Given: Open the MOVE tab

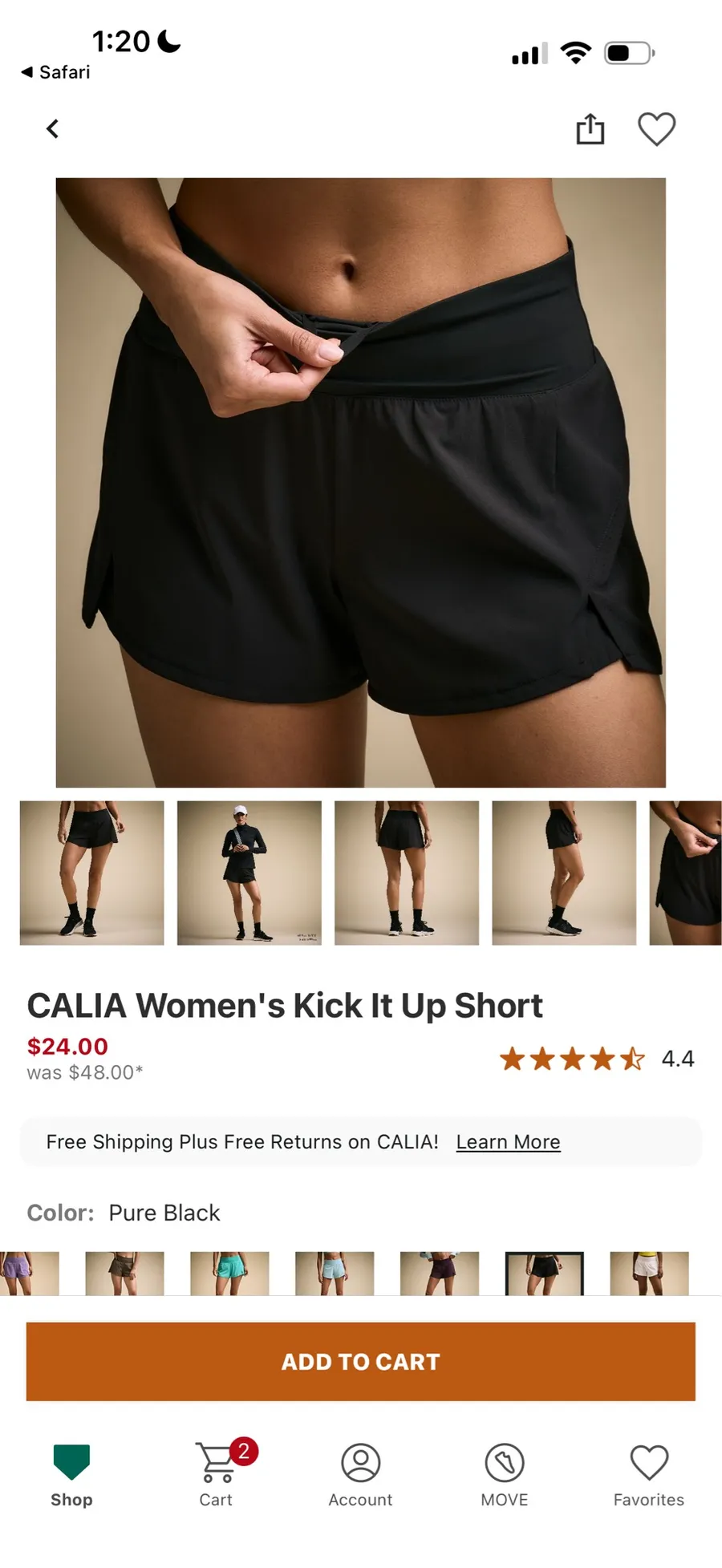Looking at the screenshot, I should click(505, 1474).
